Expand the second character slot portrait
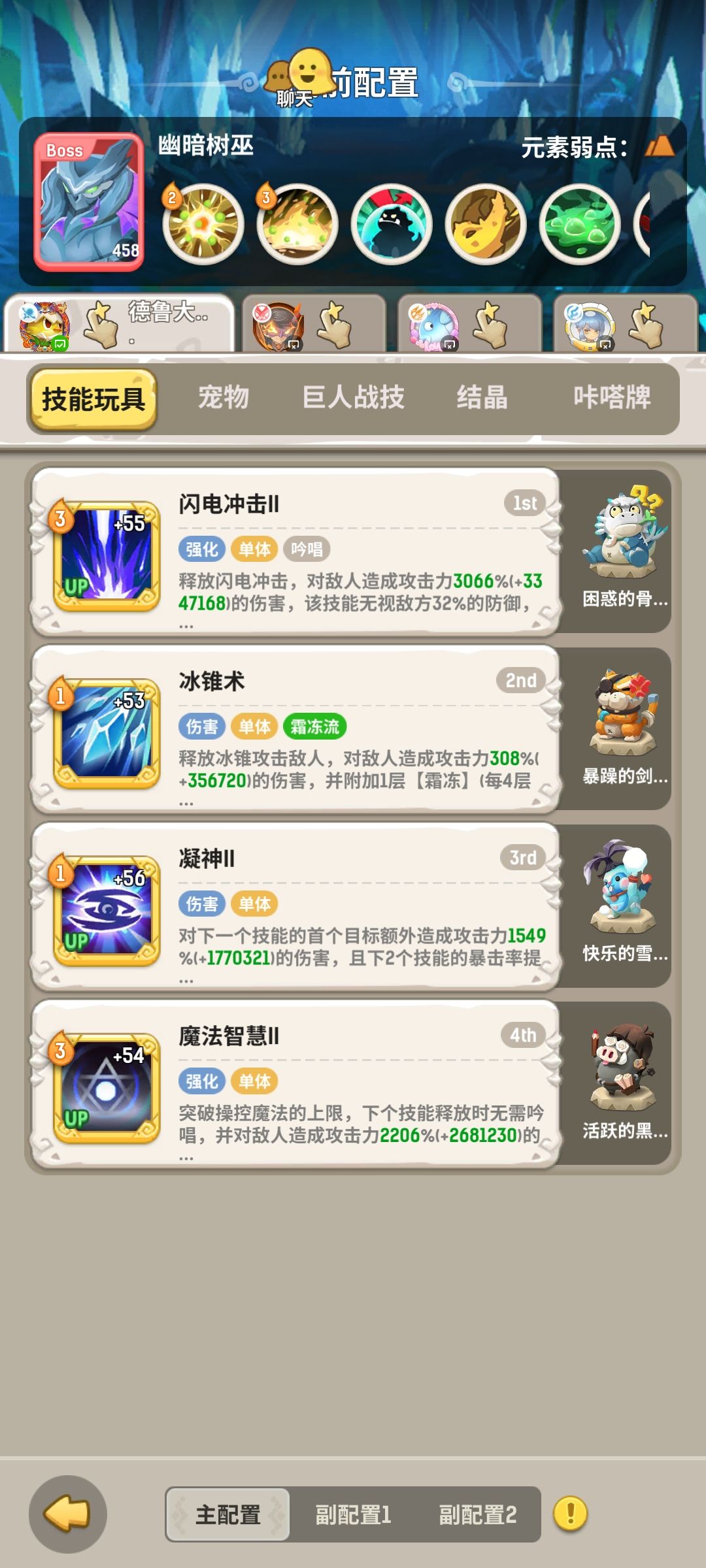 [281, 327]
